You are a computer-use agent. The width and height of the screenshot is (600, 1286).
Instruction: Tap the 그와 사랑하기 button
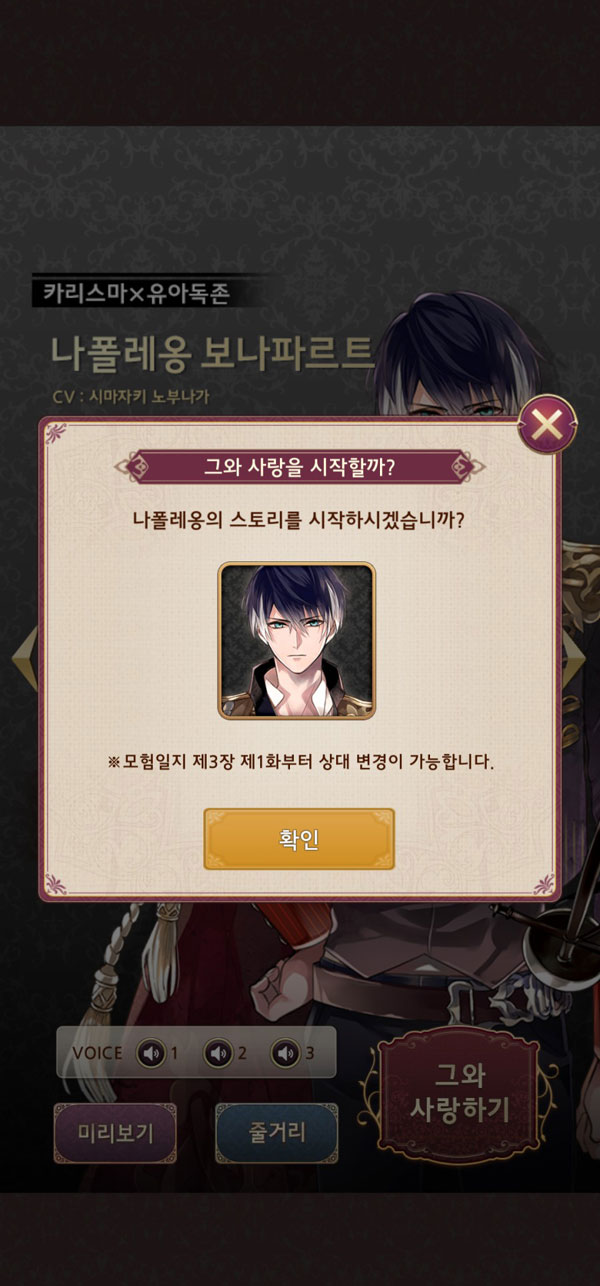click(x=460, y=1093)
